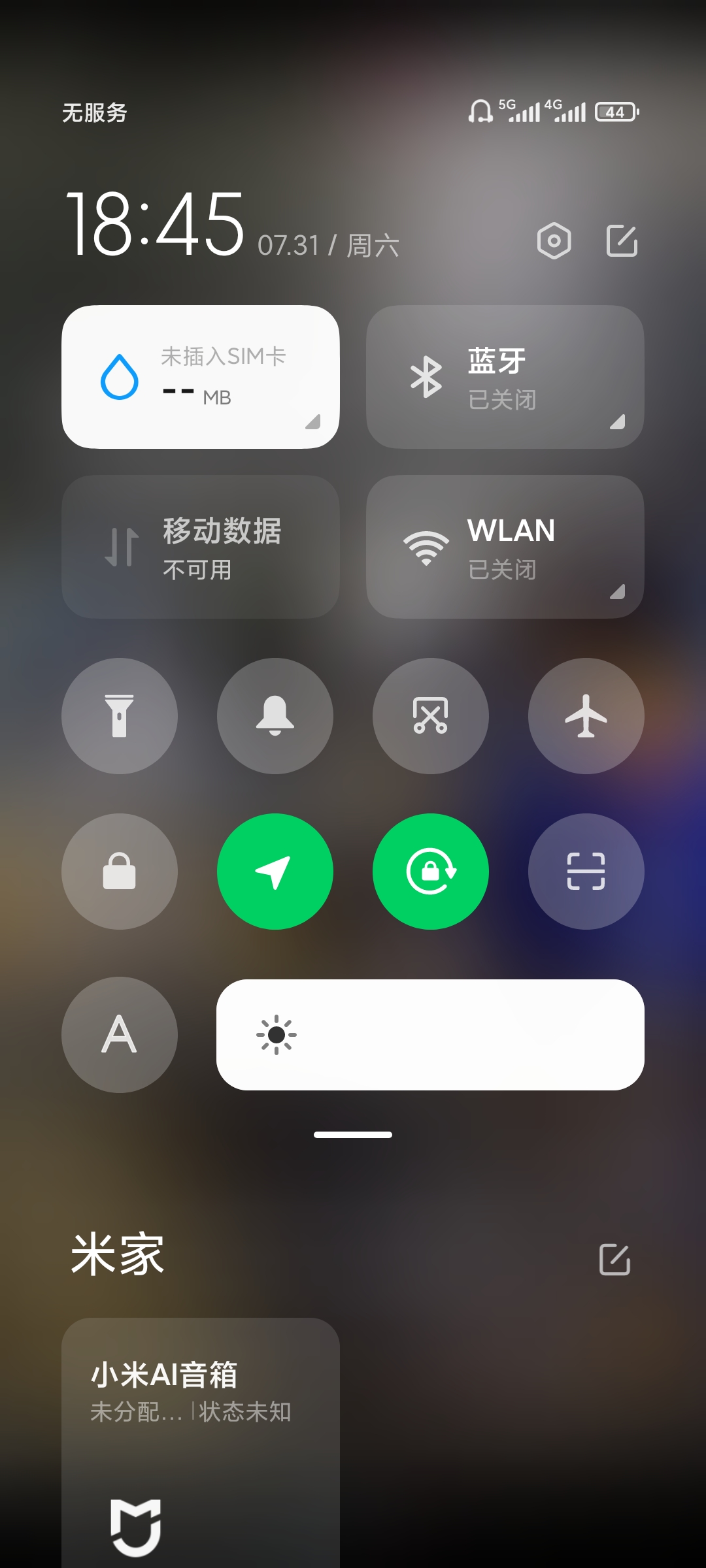
Task: Turn on Bluetooth (蓝牙)
Action: tap(505, 377)
